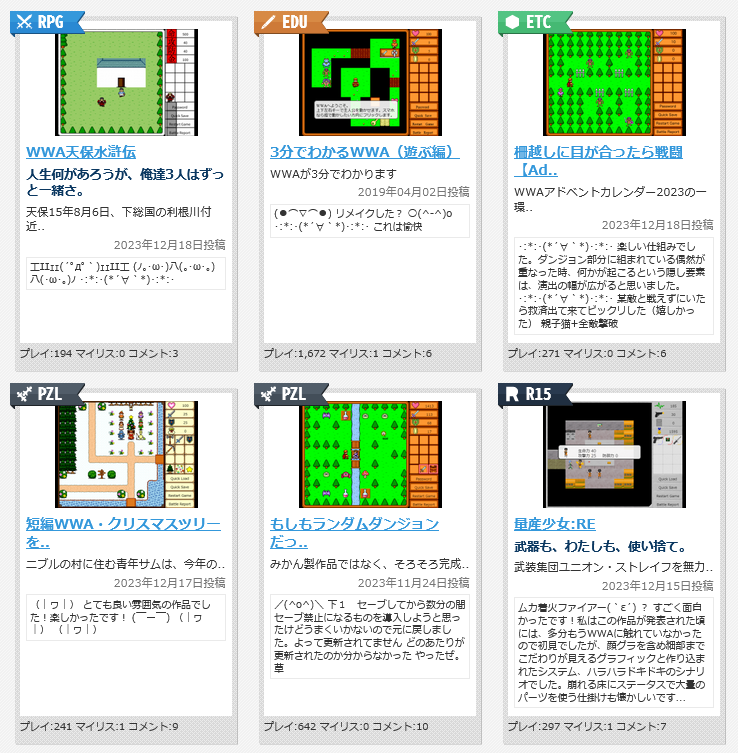The width and height of the screenshot is (738, 753).
Task: Open the 3分でわかるWWA（遊ぶ編） link
Action: point(364,152)
